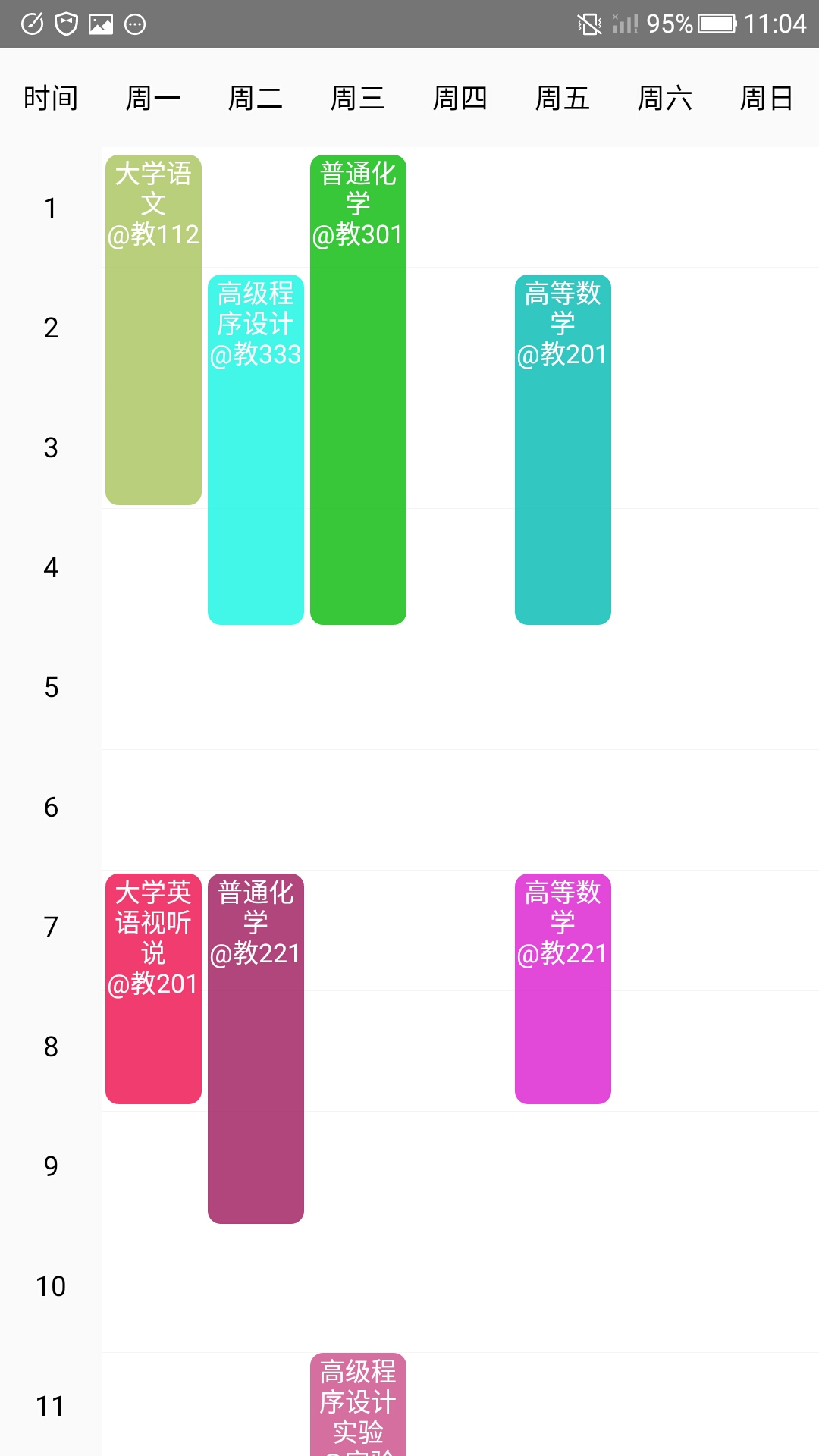Tap the magenta 高等数学@教221 color block
This screenshot has height=1456, width=819.
click(563, 986)
